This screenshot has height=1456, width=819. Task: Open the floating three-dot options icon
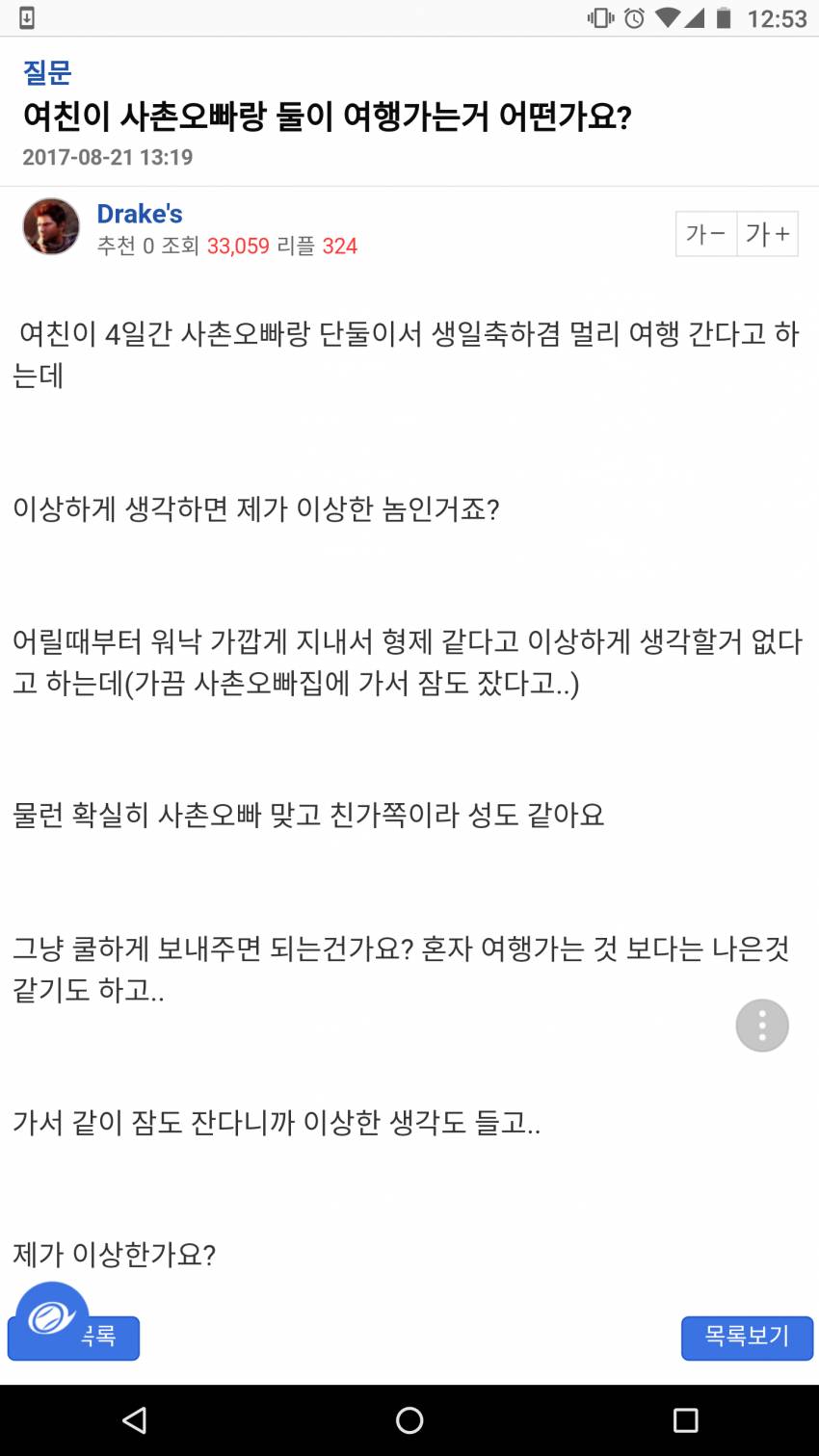[761, 1025]
